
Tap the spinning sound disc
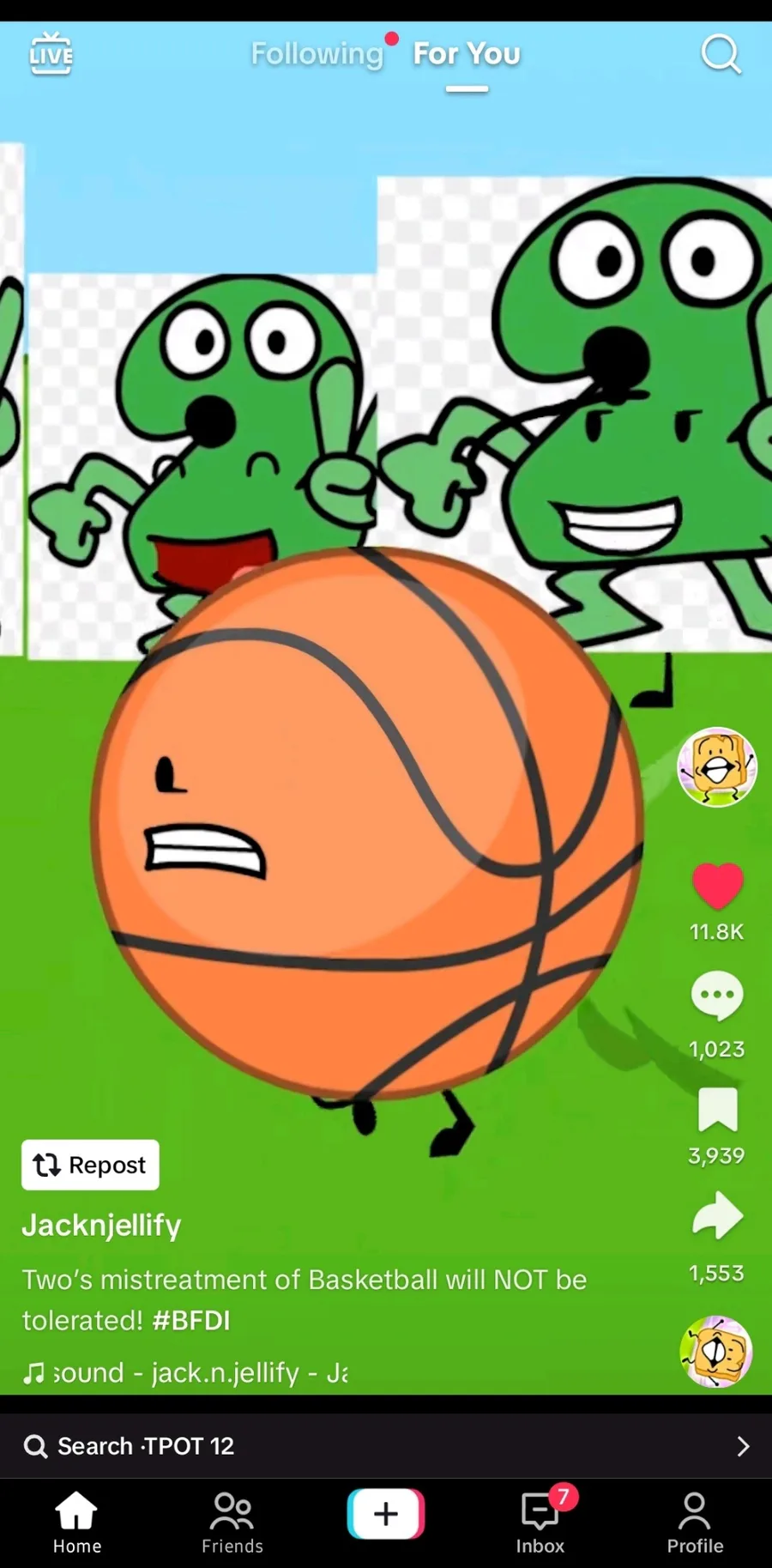pos(716,1352)
